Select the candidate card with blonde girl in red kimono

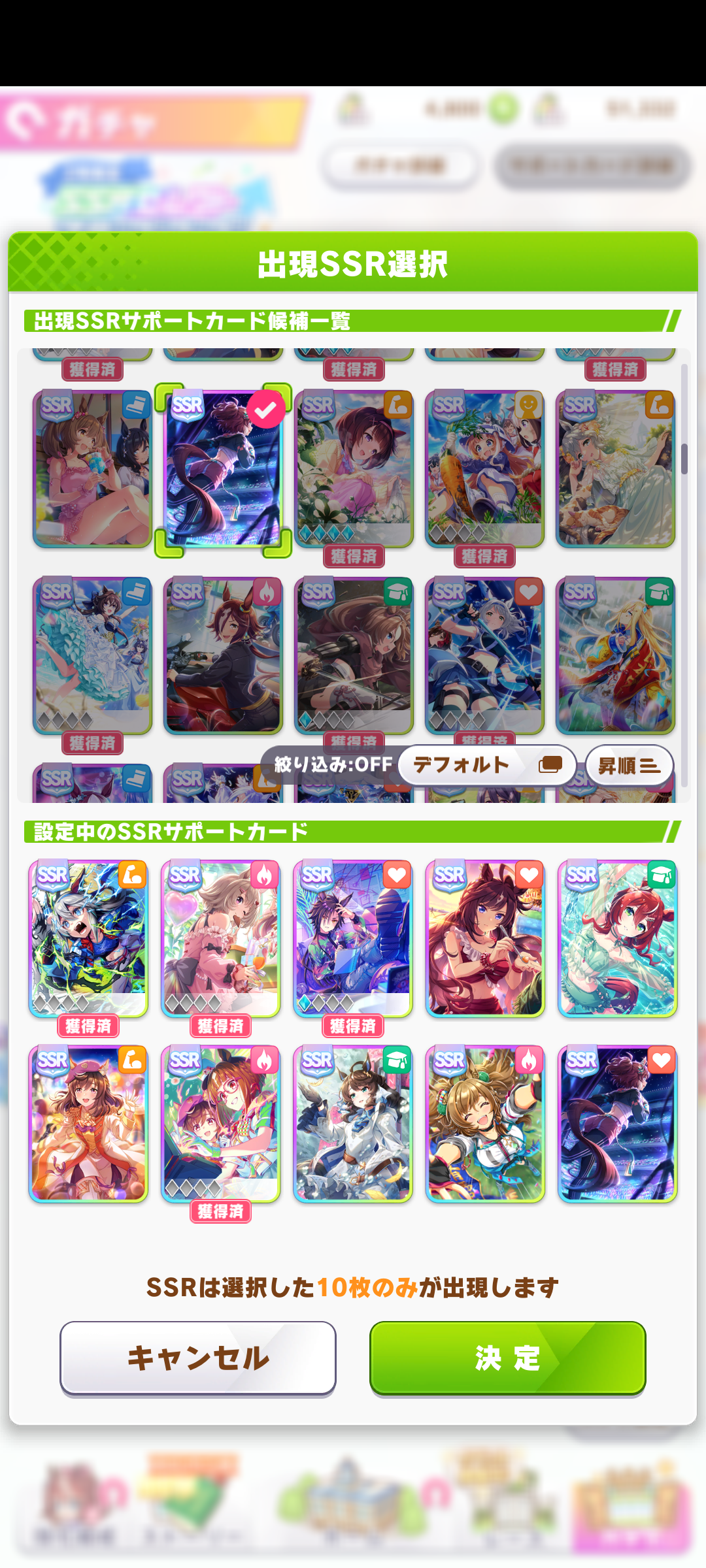tap(615, 655)
